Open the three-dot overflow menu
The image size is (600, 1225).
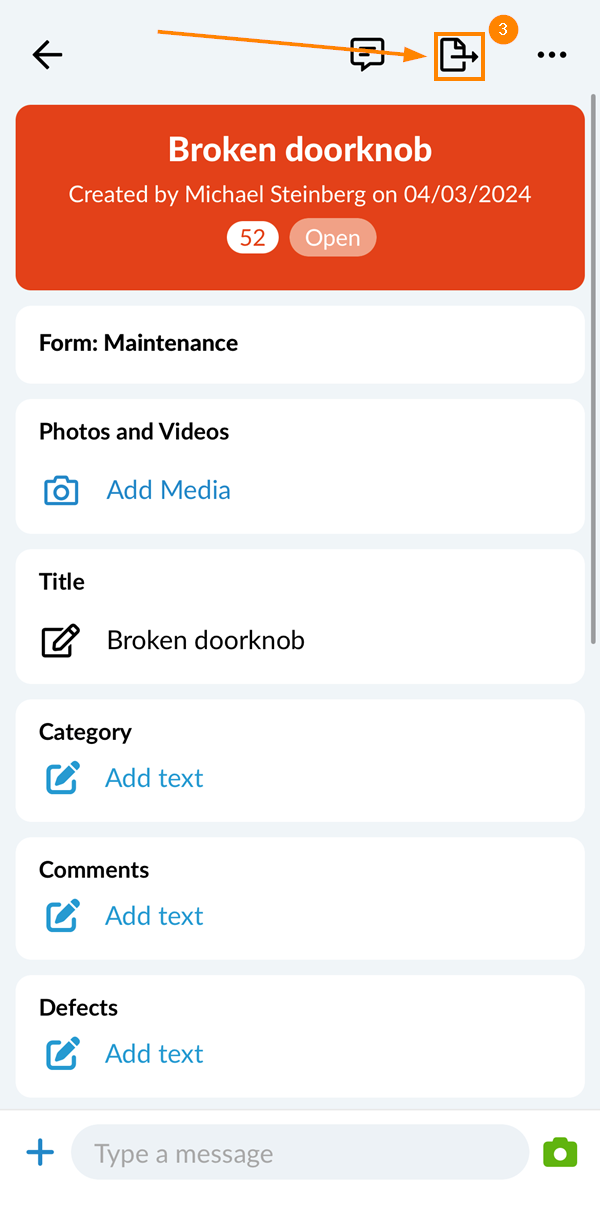coord(551,55)
